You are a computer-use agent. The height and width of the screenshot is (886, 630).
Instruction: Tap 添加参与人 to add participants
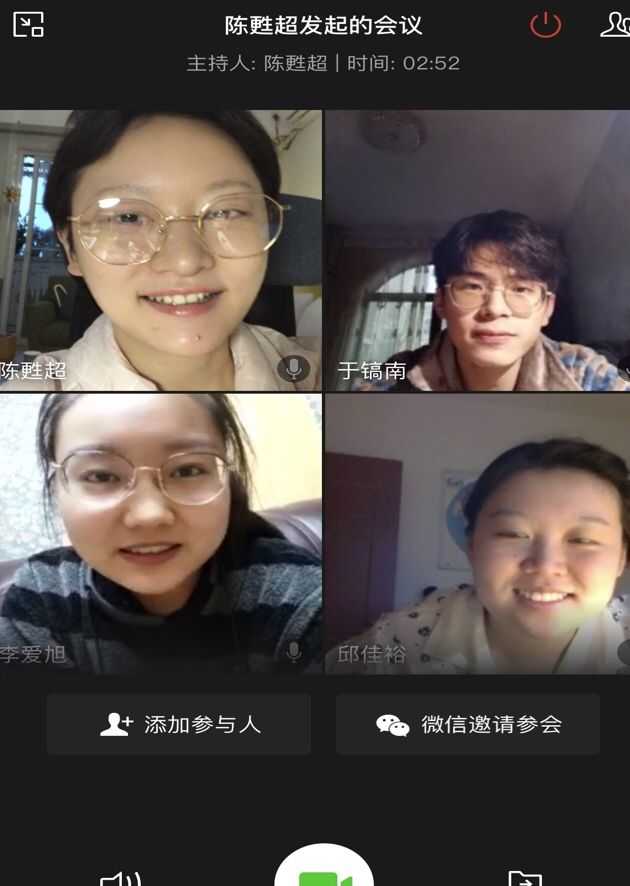tap(179, 725)
